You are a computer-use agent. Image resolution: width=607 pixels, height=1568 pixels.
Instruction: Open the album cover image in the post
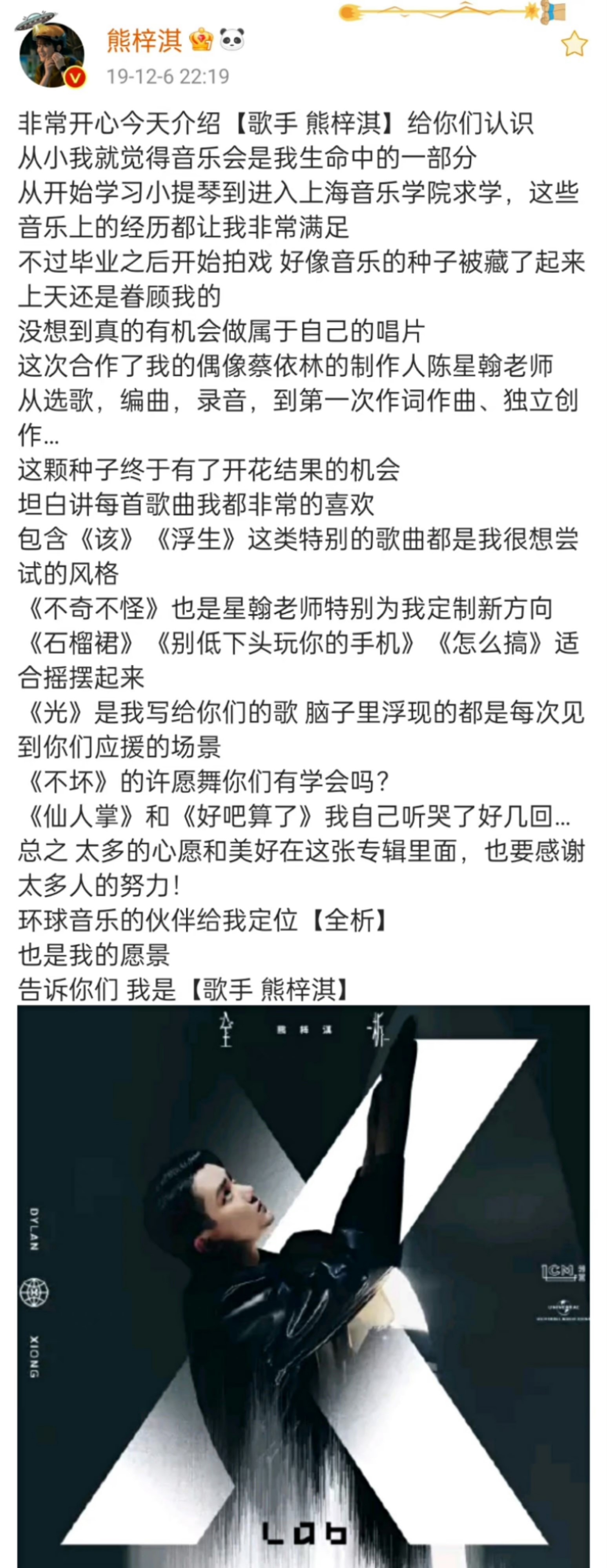[x=303, y=1284]
